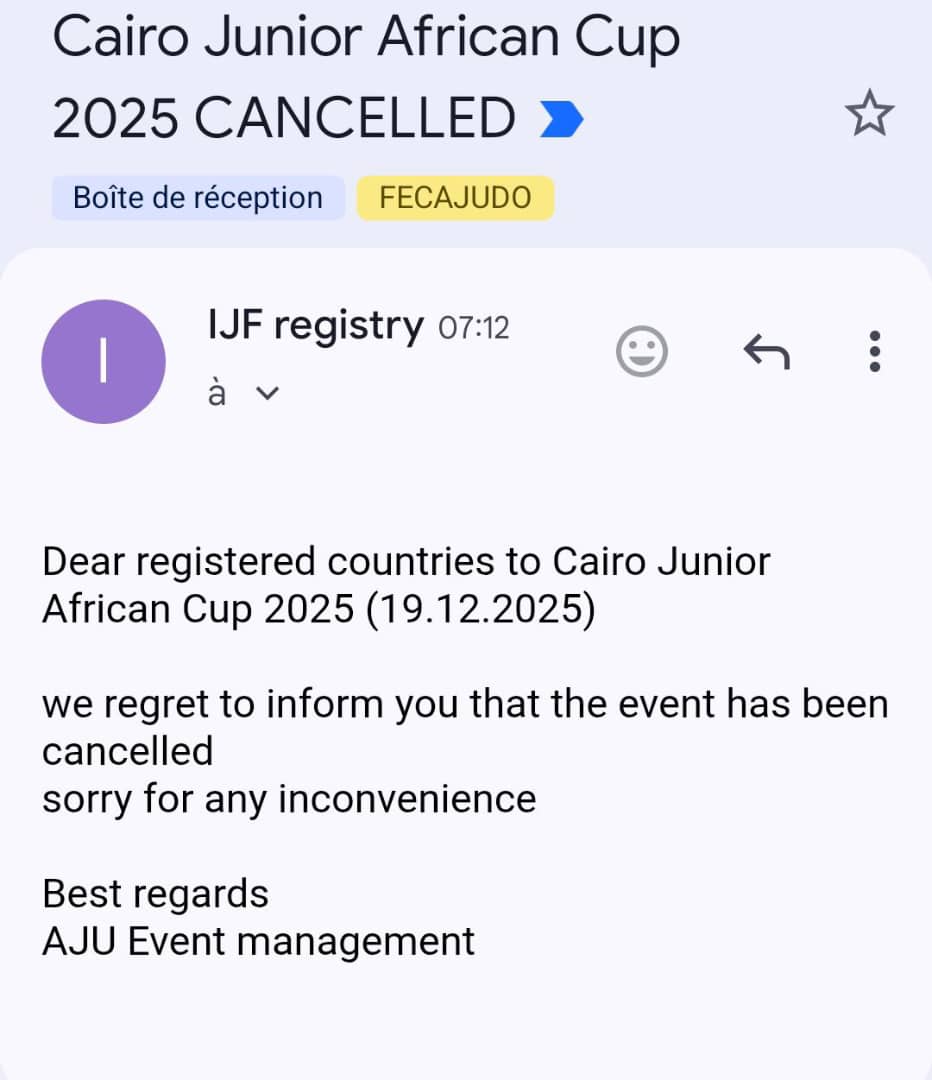This screenshot has width=932, height=1080.
Task: Open the Boîte de réception label
Action: 198,198
